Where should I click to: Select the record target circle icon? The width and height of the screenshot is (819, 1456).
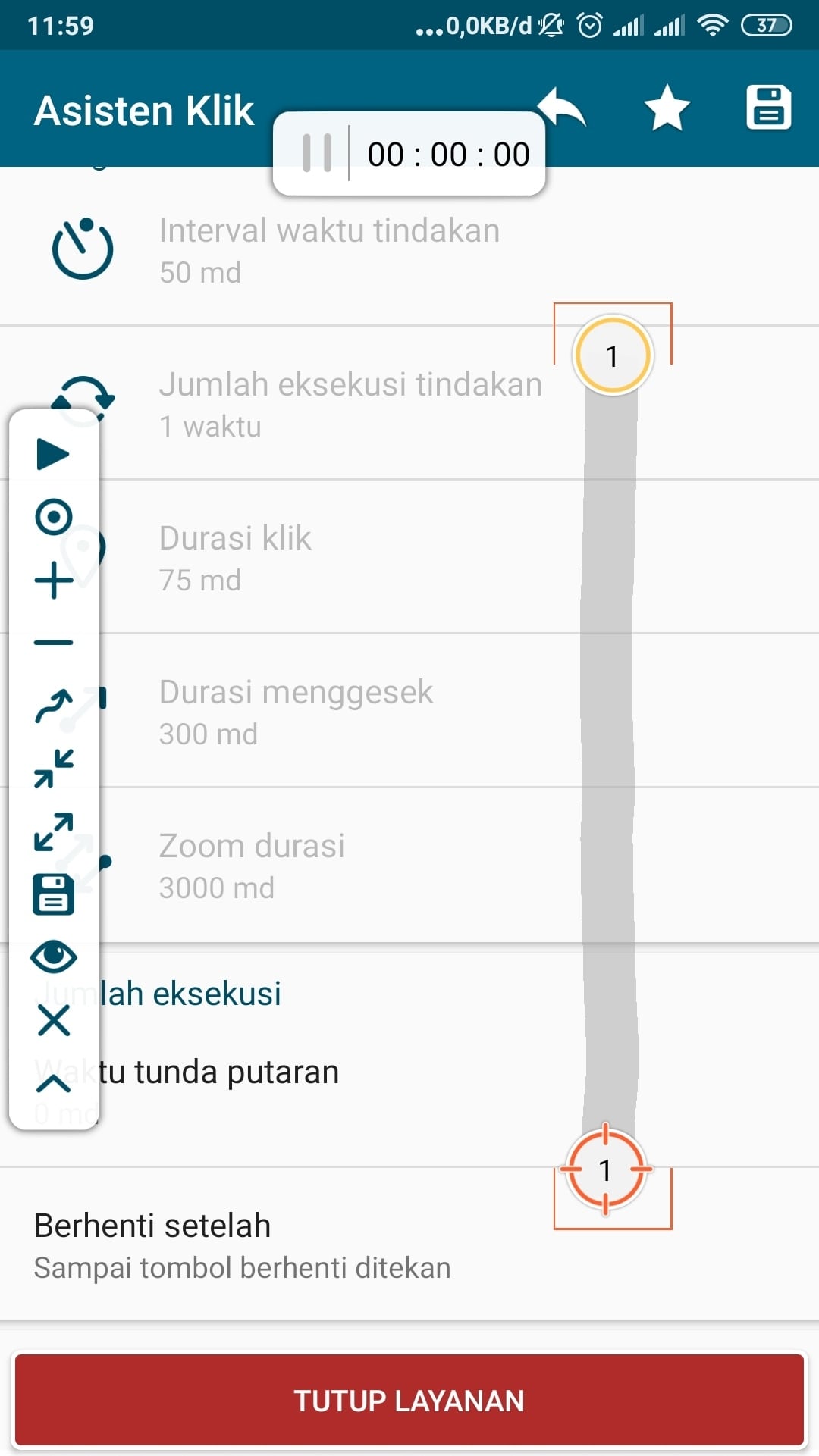click(x=54, y=518)
